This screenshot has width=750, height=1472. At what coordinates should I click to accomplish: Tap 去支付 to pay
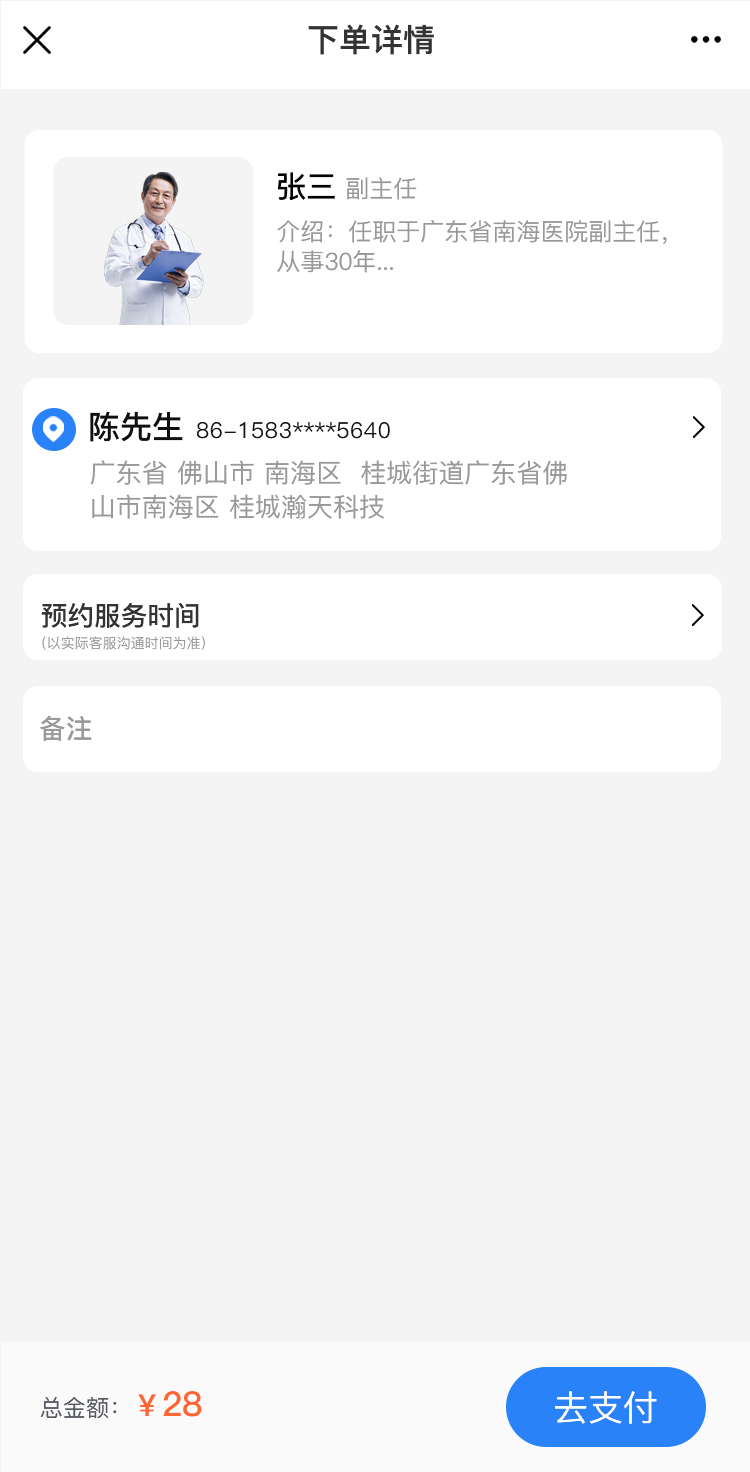coord(605,1407)
